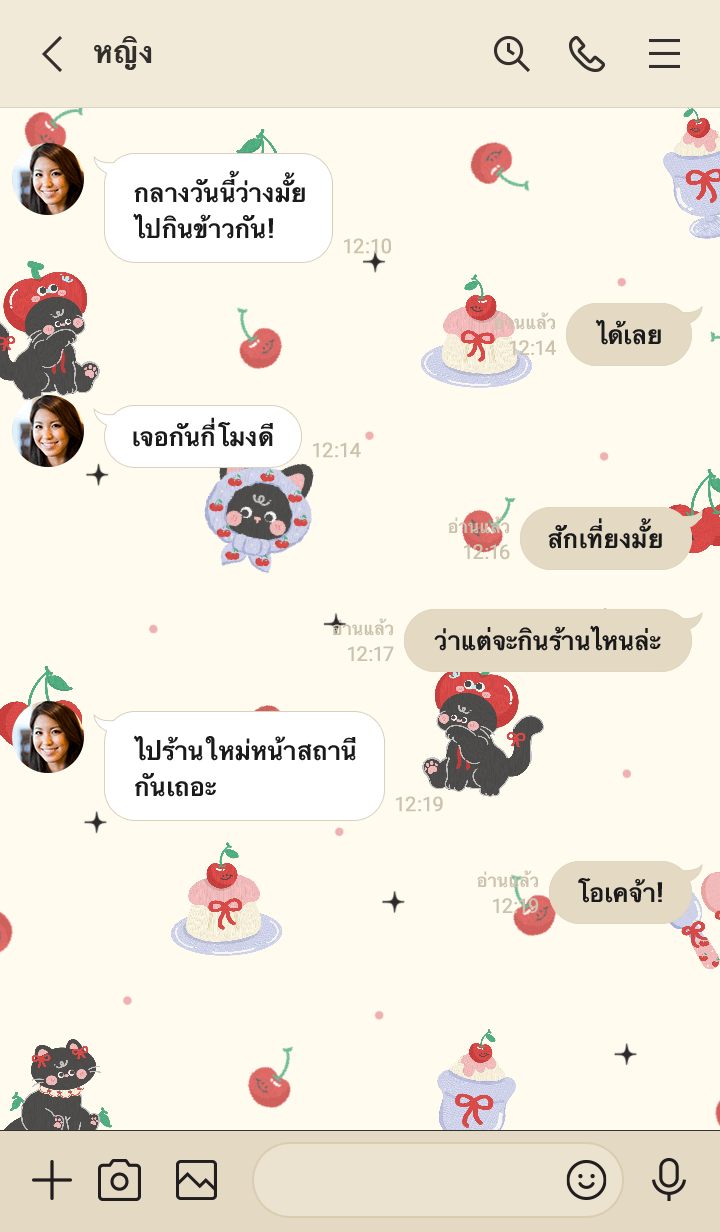Open the emoji and sticker picker
Screen dimensions: 720x1232
[586, 1181]
